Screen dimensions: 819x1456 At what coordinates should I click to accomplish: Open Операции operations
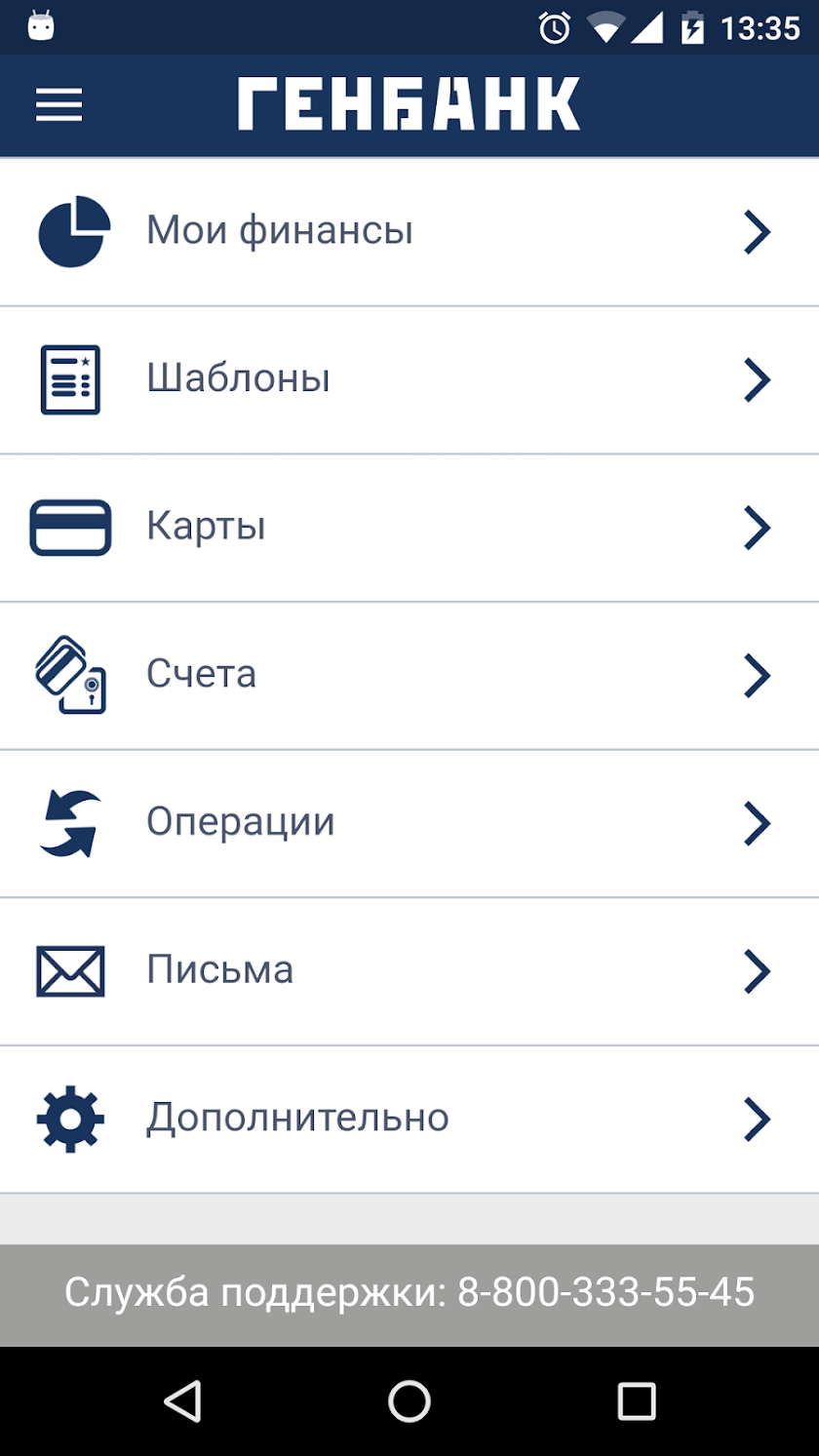click(409, 823)
